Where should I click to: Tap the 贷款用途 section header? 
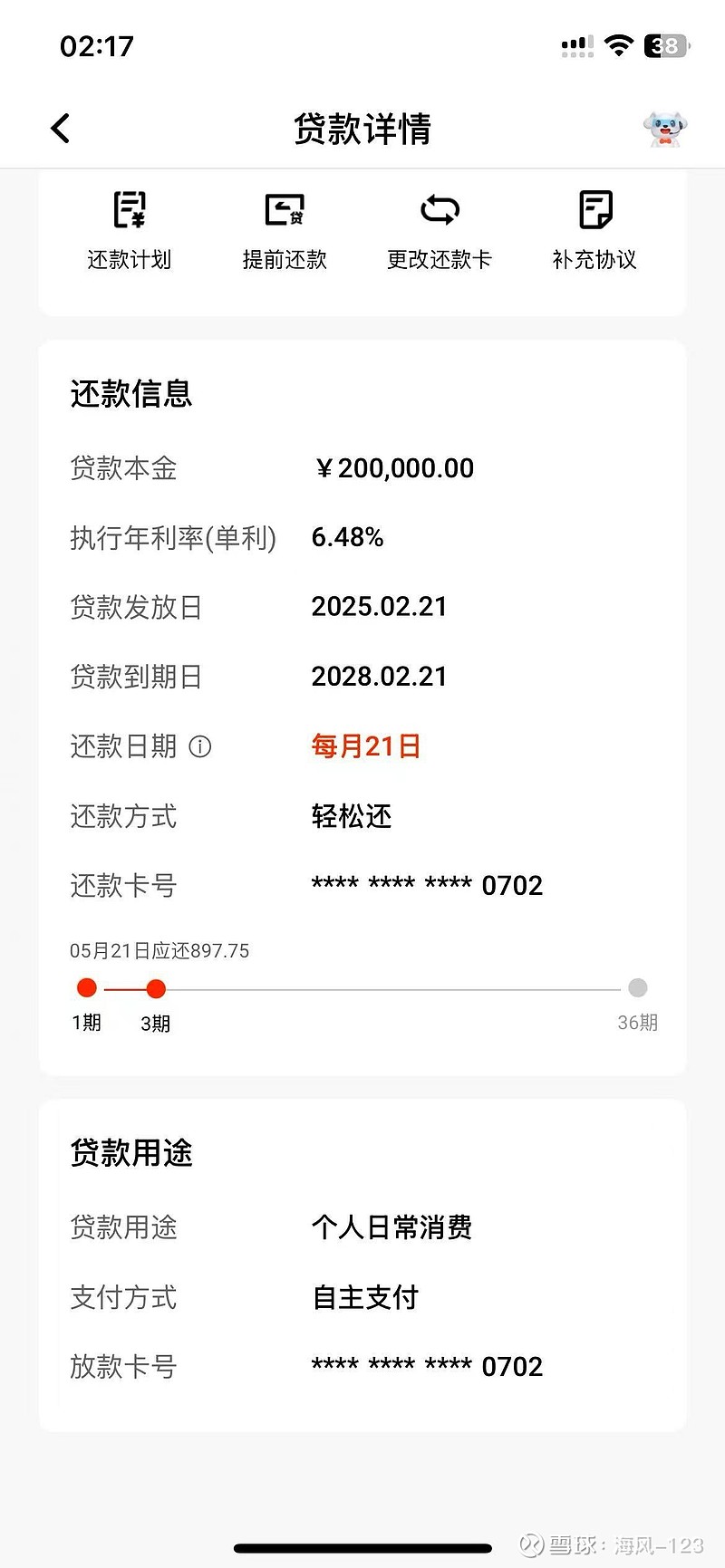click(x=130, y=1152)
